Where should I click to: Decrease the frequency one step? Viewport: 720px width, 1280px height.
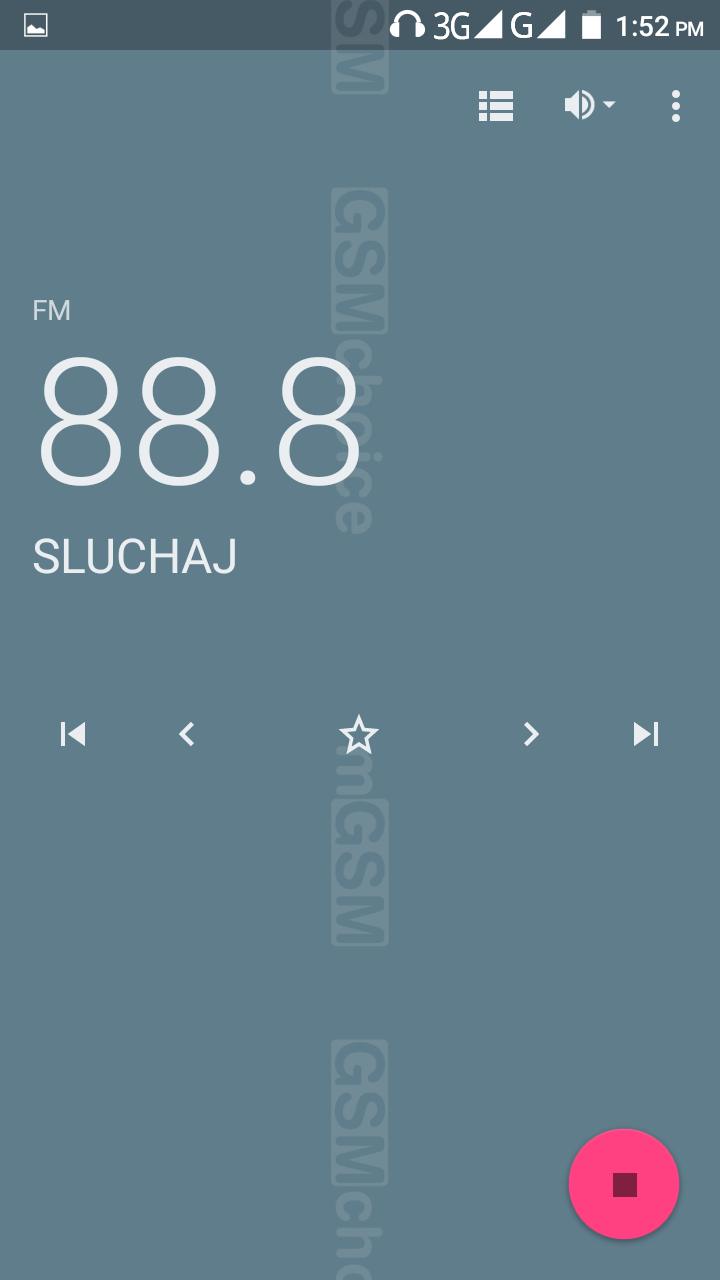[x=187, y=734]
